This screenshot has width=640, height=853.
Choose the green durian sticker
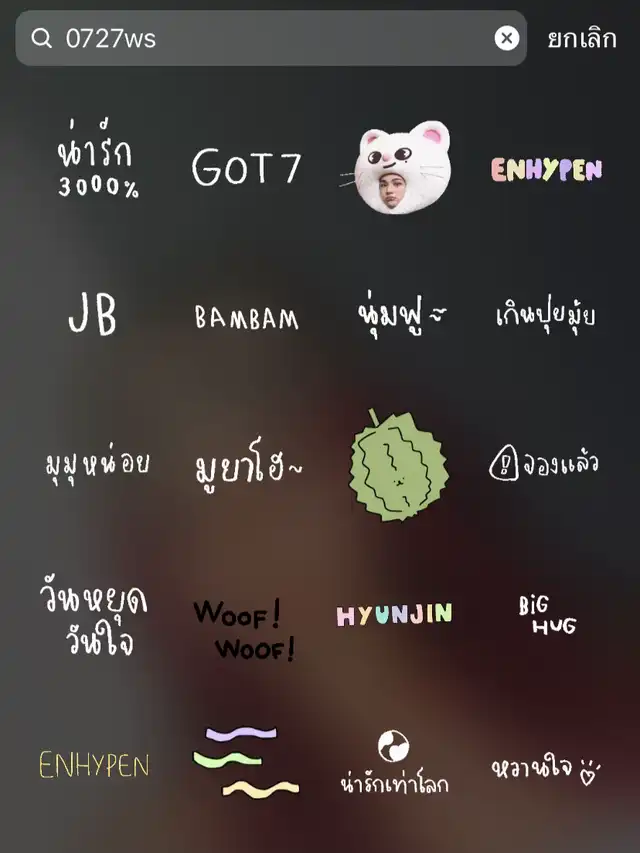[x=398, y=464]
